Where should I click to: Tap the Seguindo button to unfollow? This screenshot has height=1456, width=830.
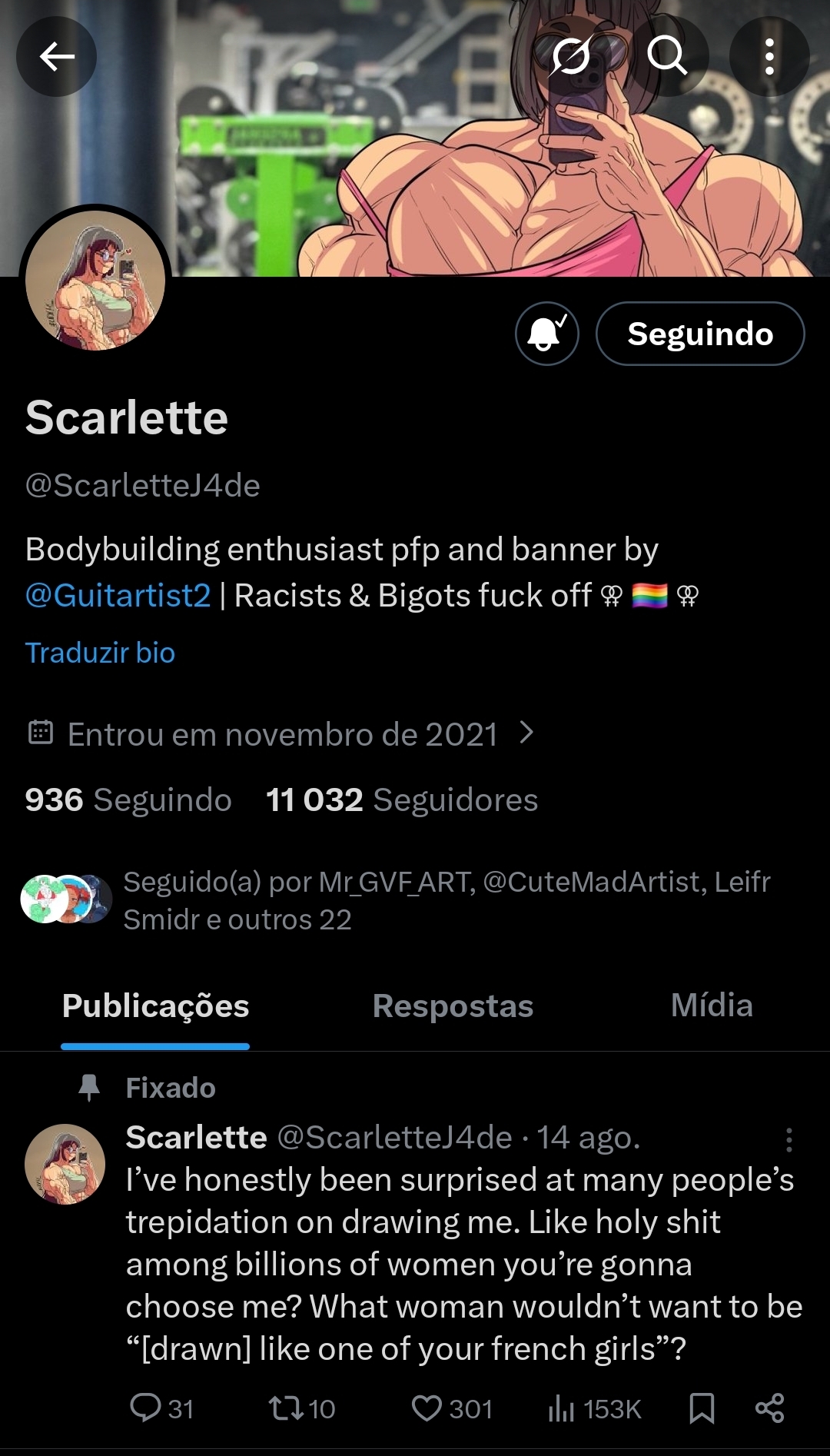point(699,334)
